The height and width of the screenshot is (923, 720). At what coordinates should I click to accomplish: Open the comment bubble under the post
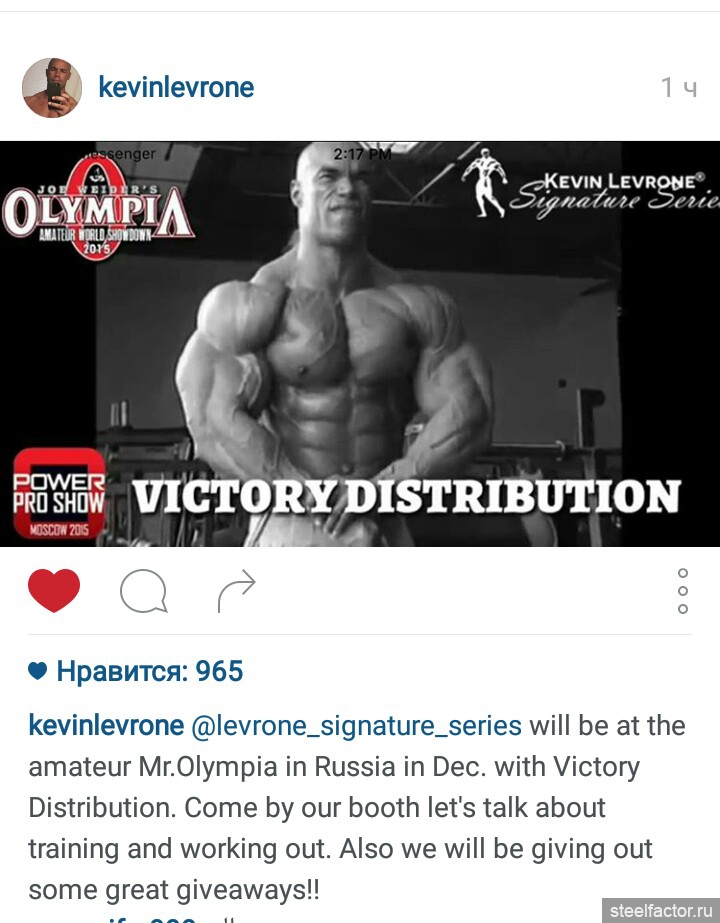pyautogui.click(x=143, y=592)
